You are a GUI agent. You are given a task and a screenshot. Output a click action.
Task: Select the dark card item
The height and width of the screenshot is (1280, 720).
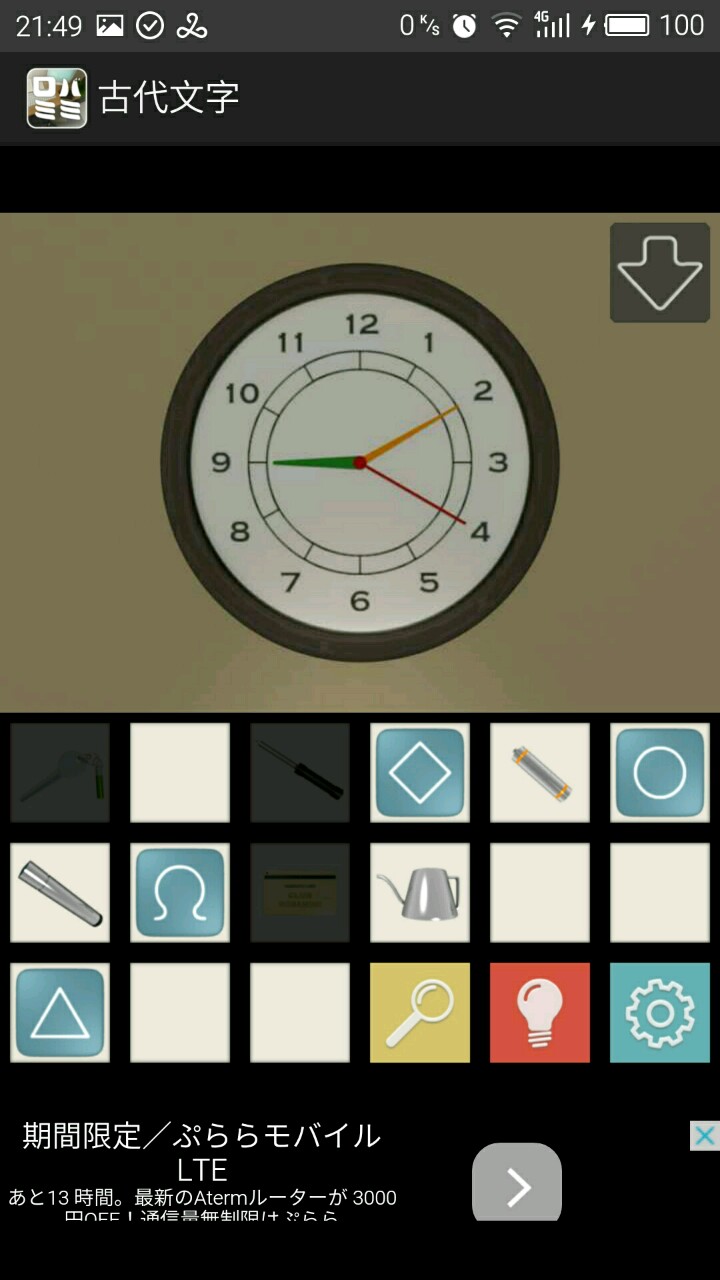point(300,892)
